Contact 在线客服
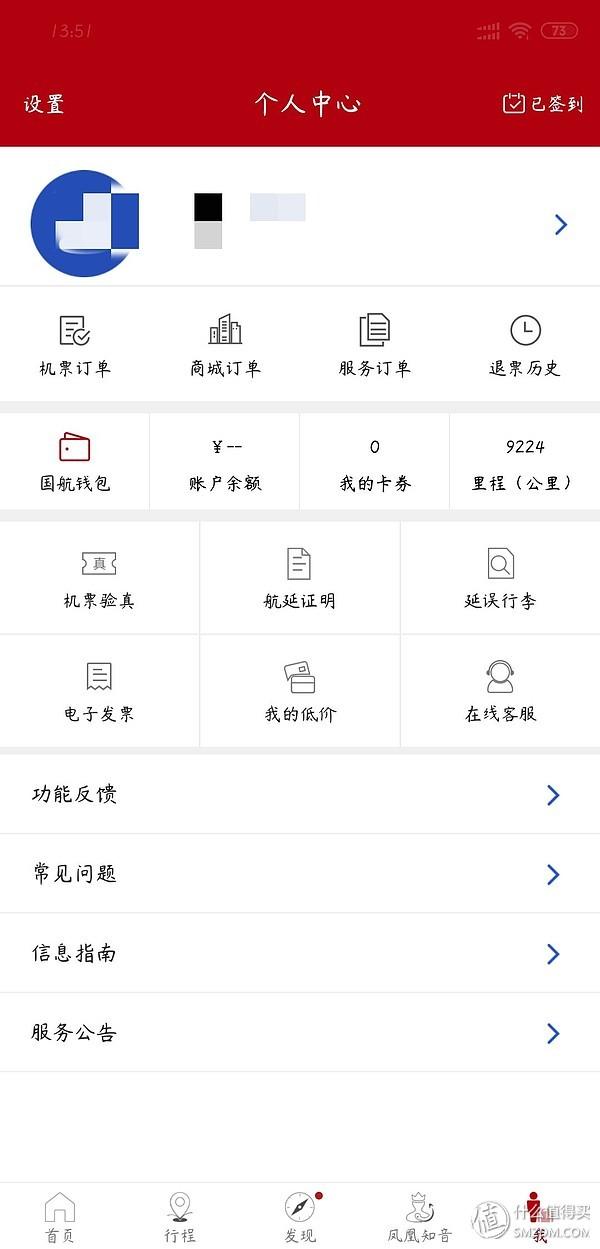 coord(500,691)
